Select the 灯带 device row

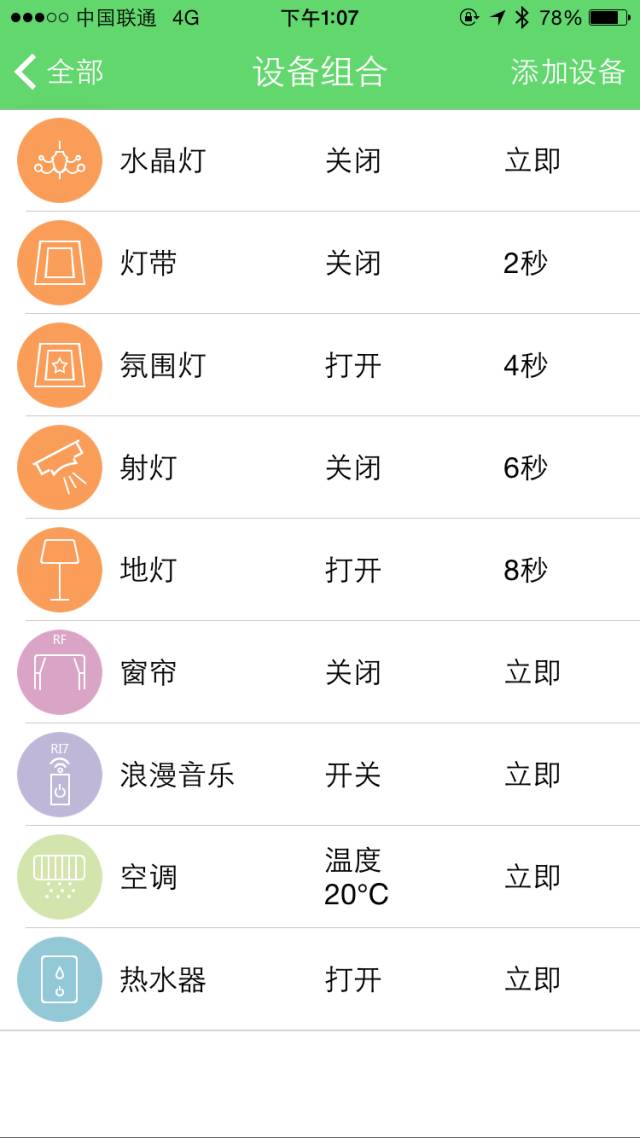point(320,264)
